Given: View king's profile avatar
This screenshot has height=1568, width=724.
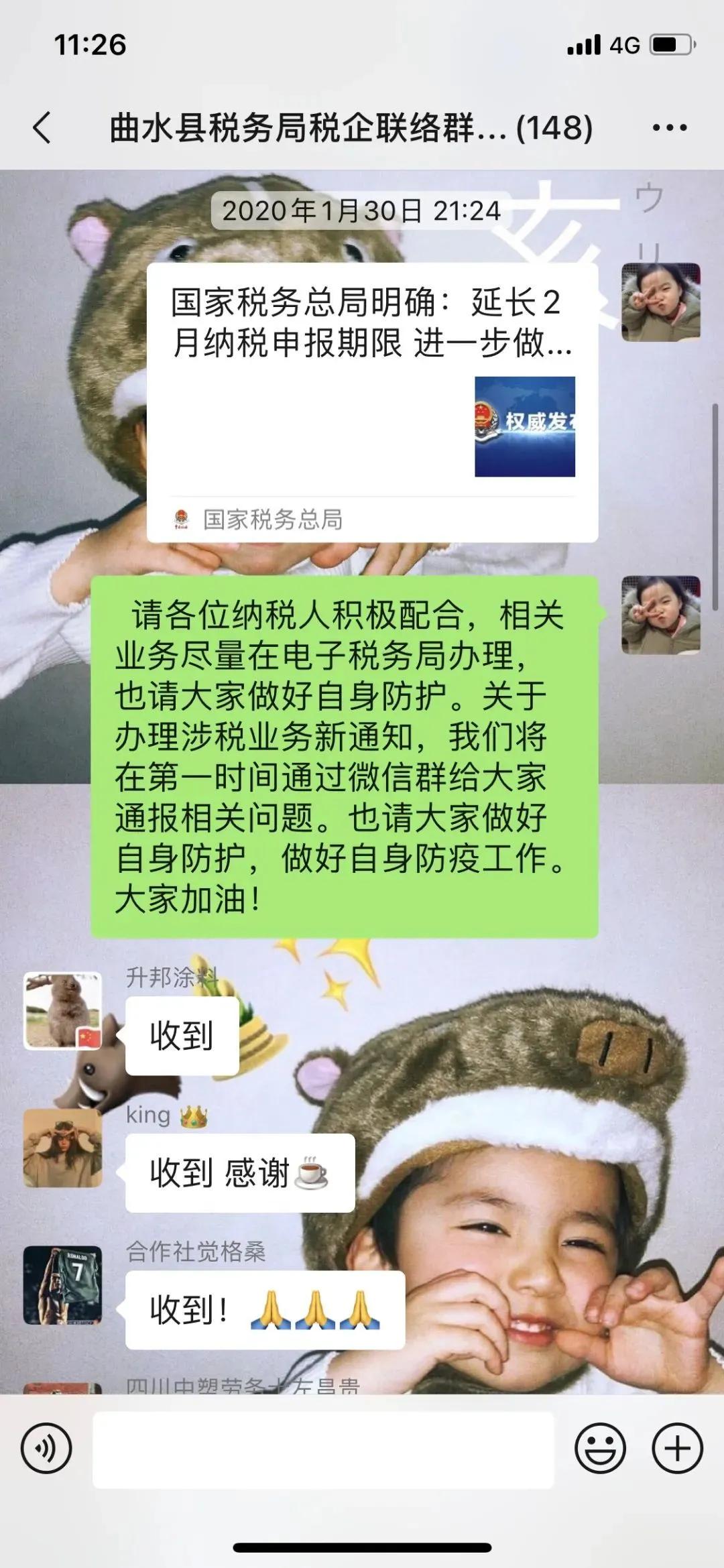Looking at the screenshot, I should [x=63, y=1148].
